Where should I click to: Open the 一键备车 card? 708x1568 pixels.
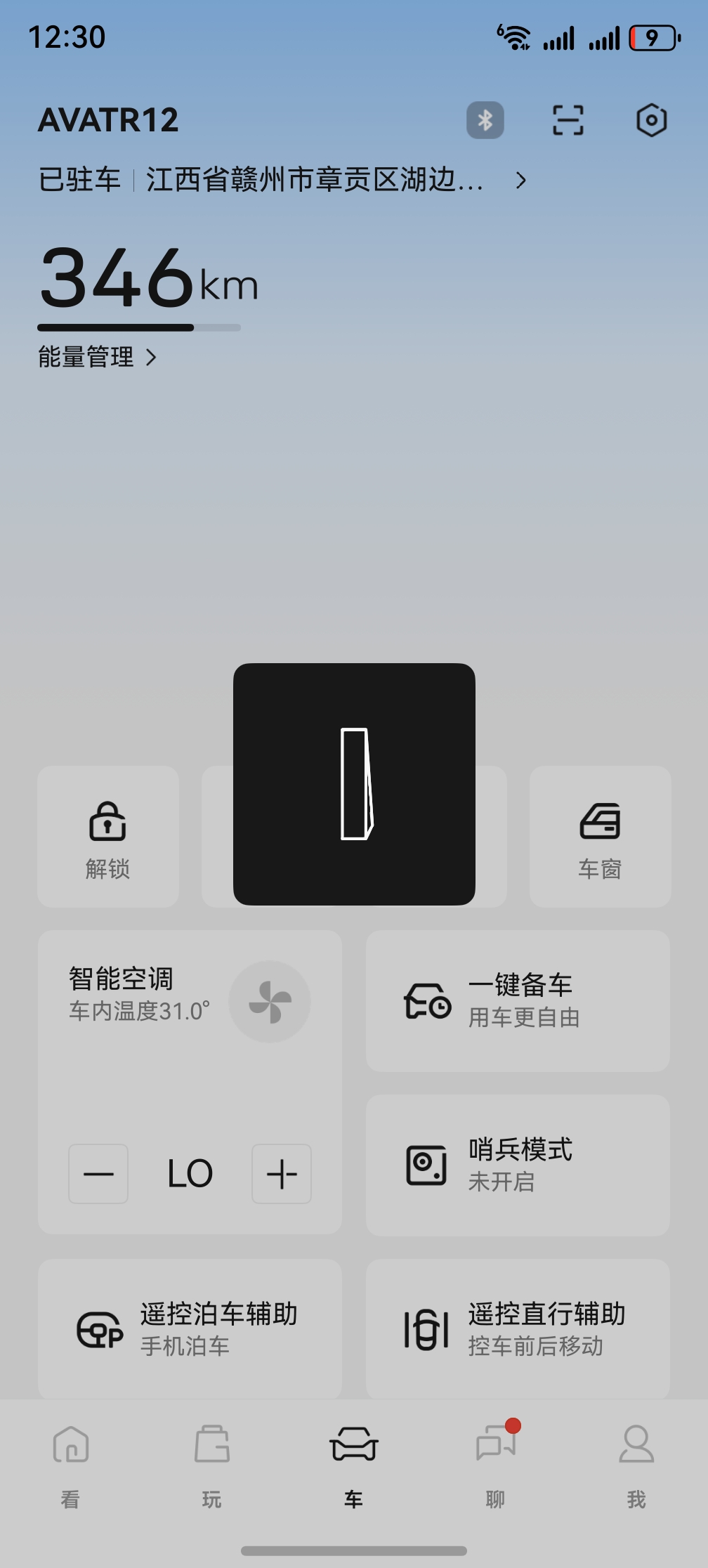point(518,1001)
